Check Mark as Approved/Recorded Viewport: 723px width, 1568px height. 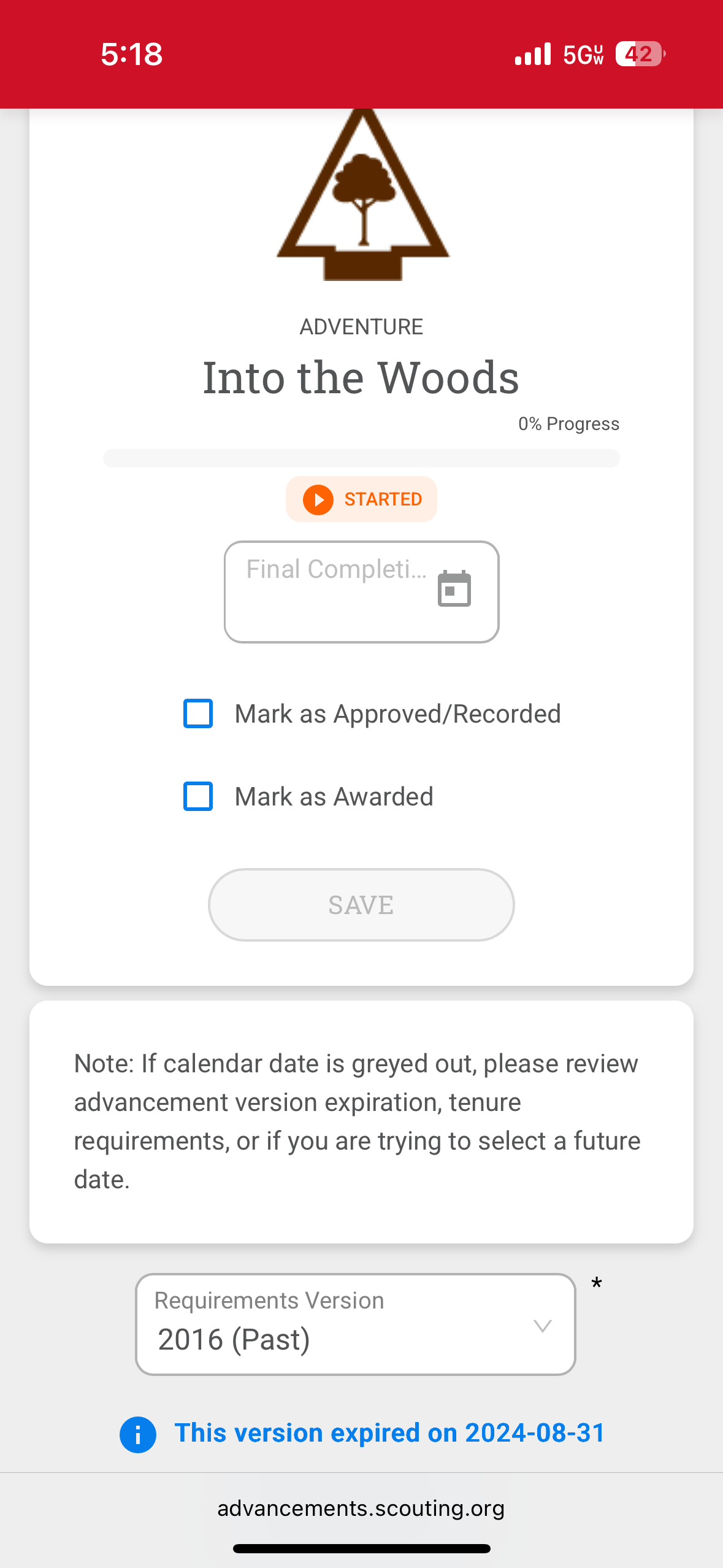[198, 713]
